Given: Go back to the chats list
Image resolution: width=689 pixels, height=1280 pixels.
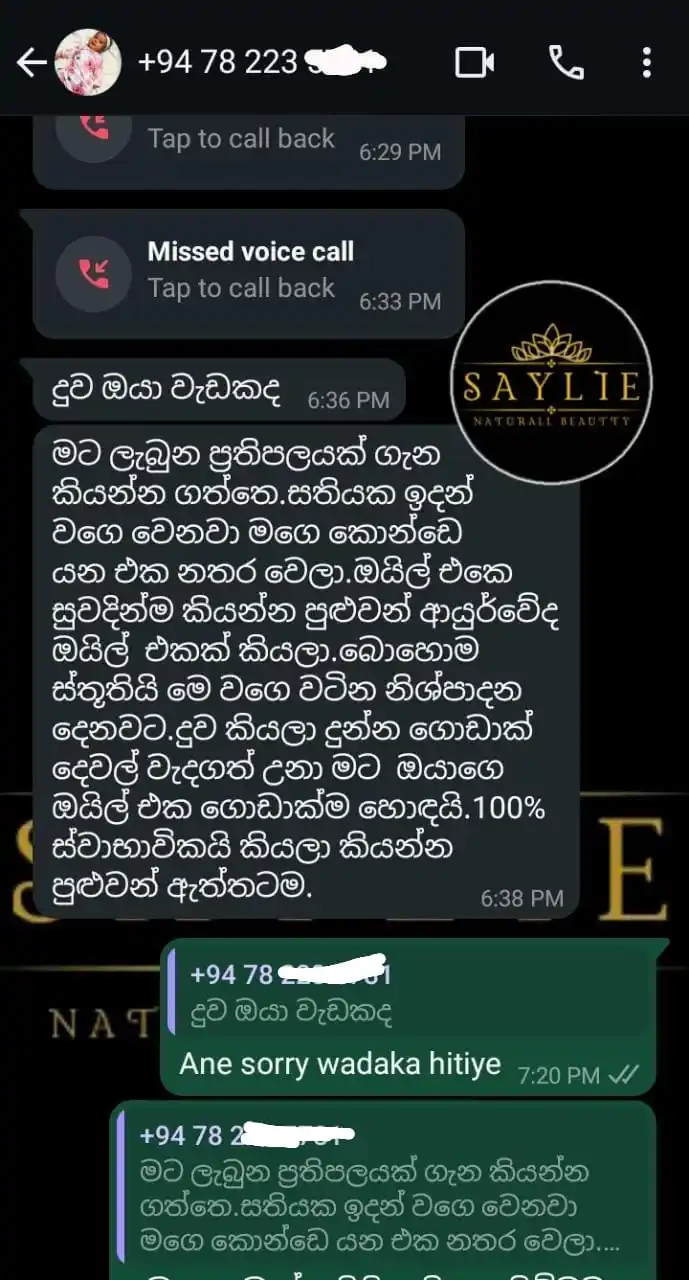Looking at the screenshot, I should [30, 63].
